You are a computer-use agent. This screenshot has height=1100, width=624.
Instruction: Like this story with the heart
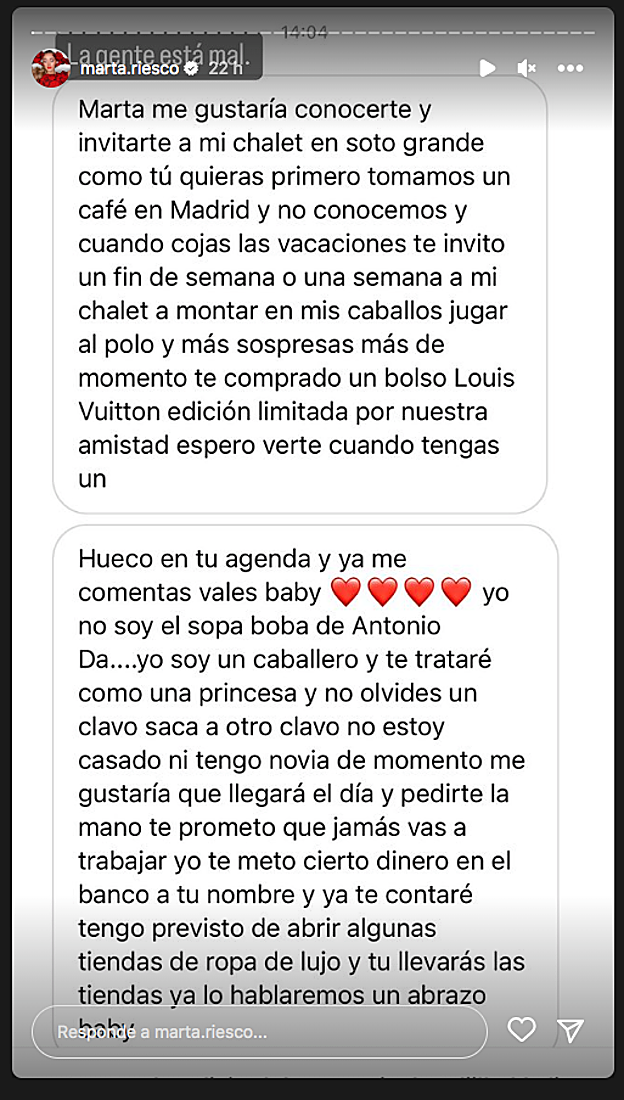click(521, 1030)
